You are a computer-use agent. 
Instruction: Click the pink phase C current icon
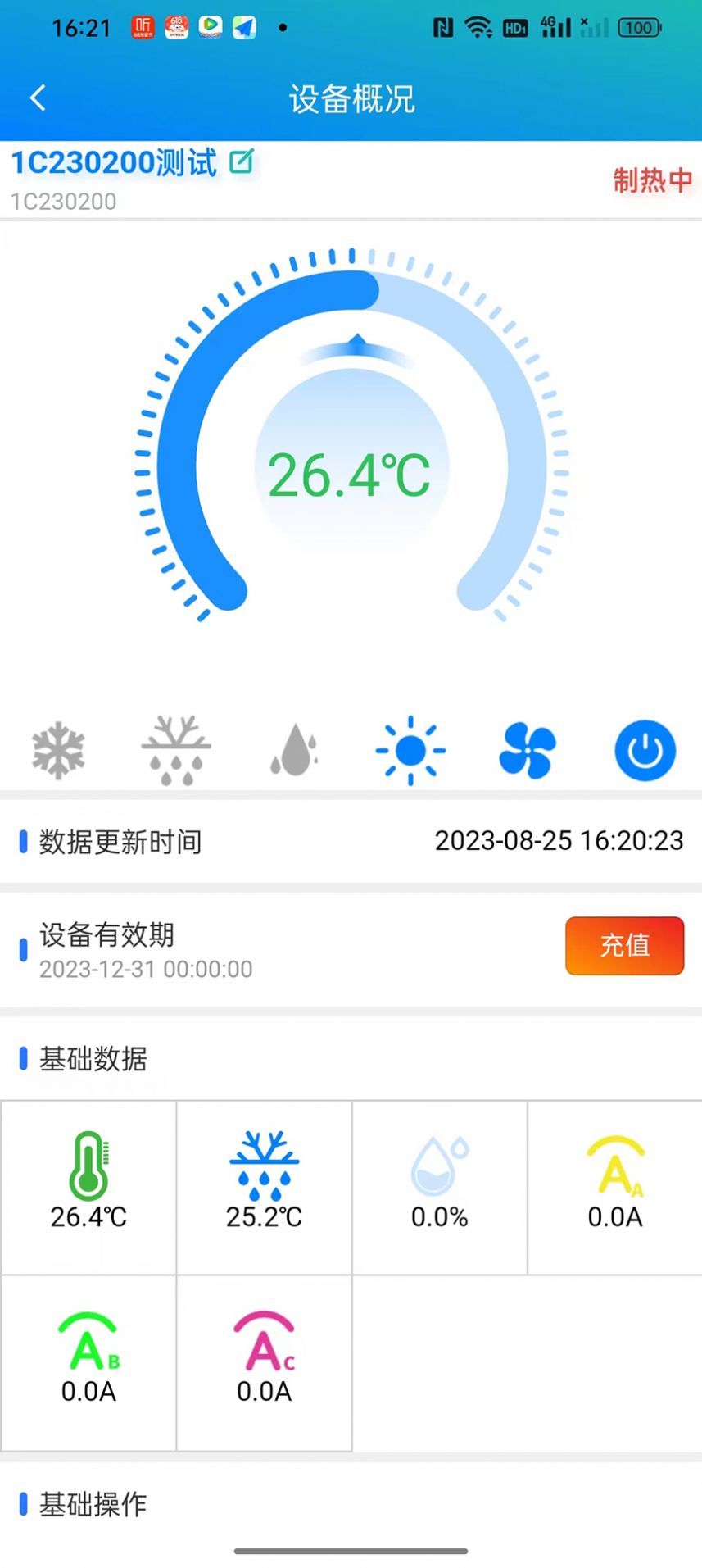point(263,1336)
